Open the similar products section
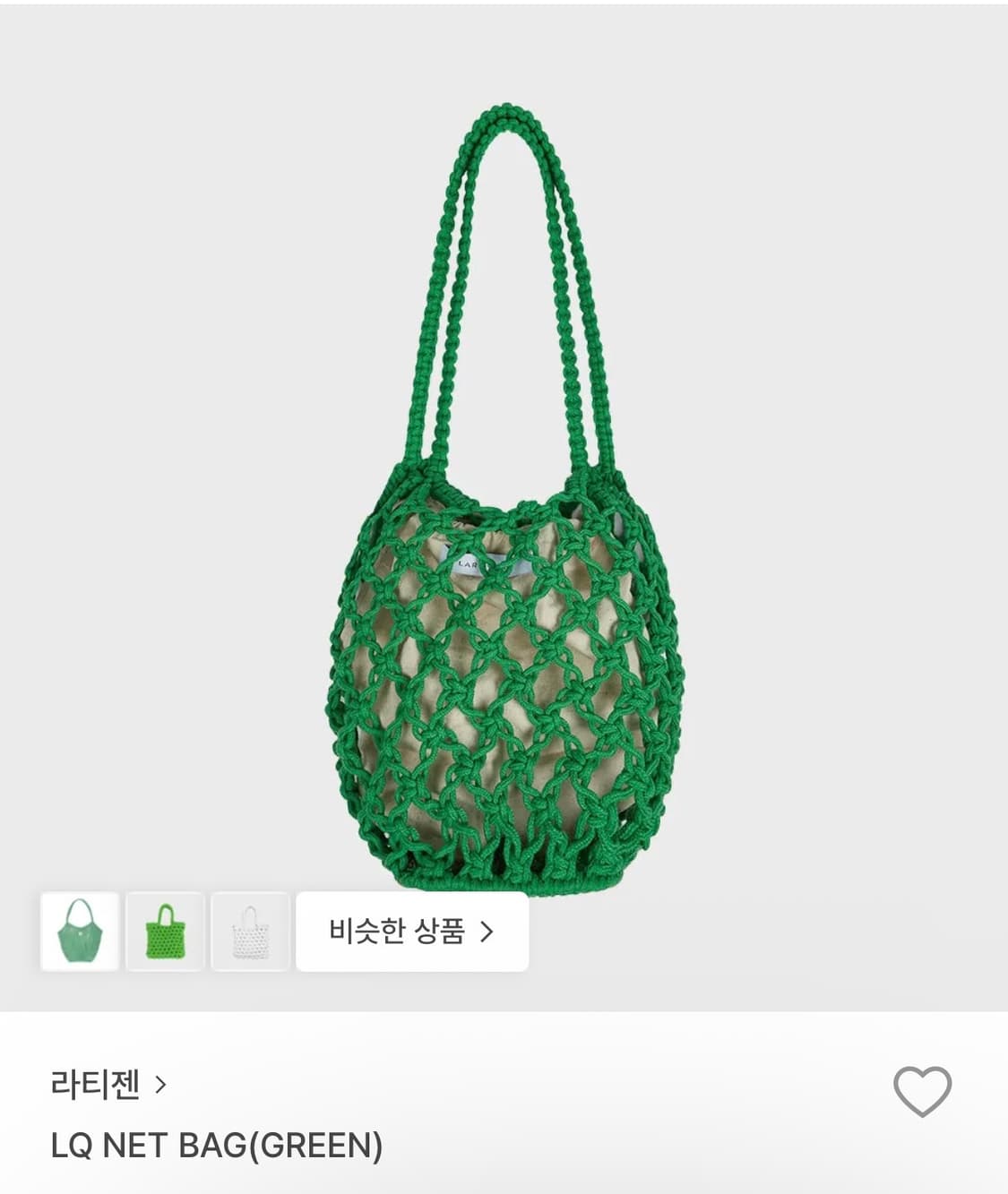 coord(412,933)
